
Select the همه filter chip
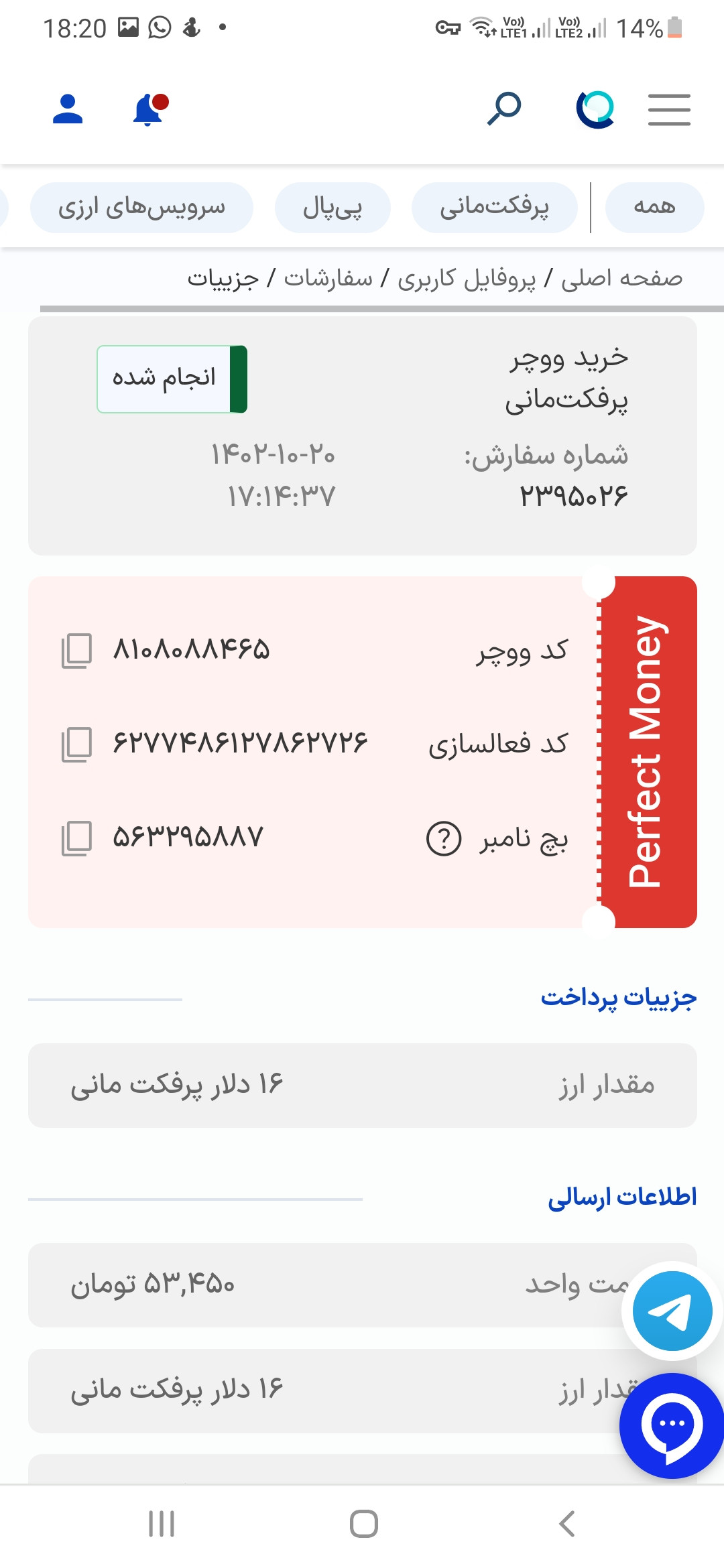[654, 208]
